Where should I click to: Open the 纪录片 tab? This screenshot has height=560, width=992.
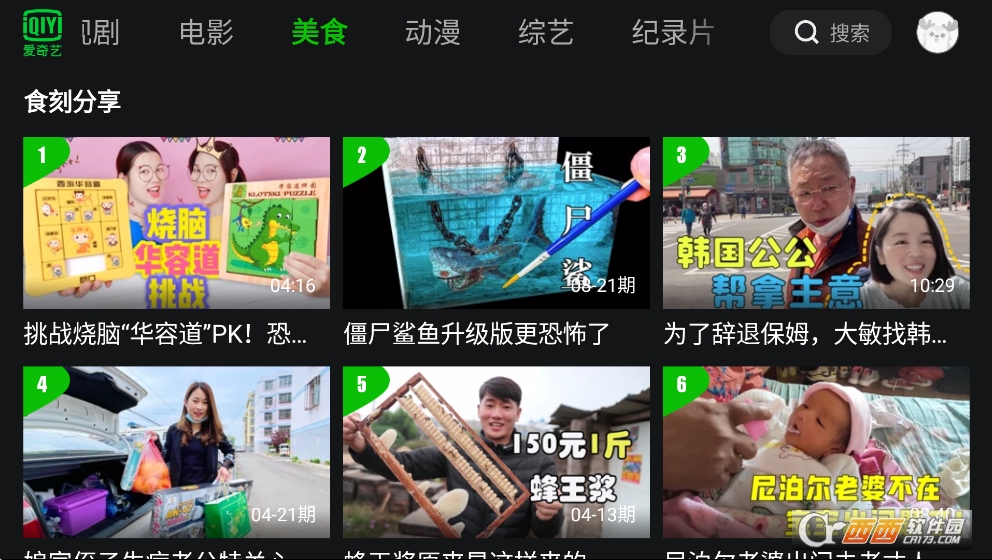[x=672, y=32]
